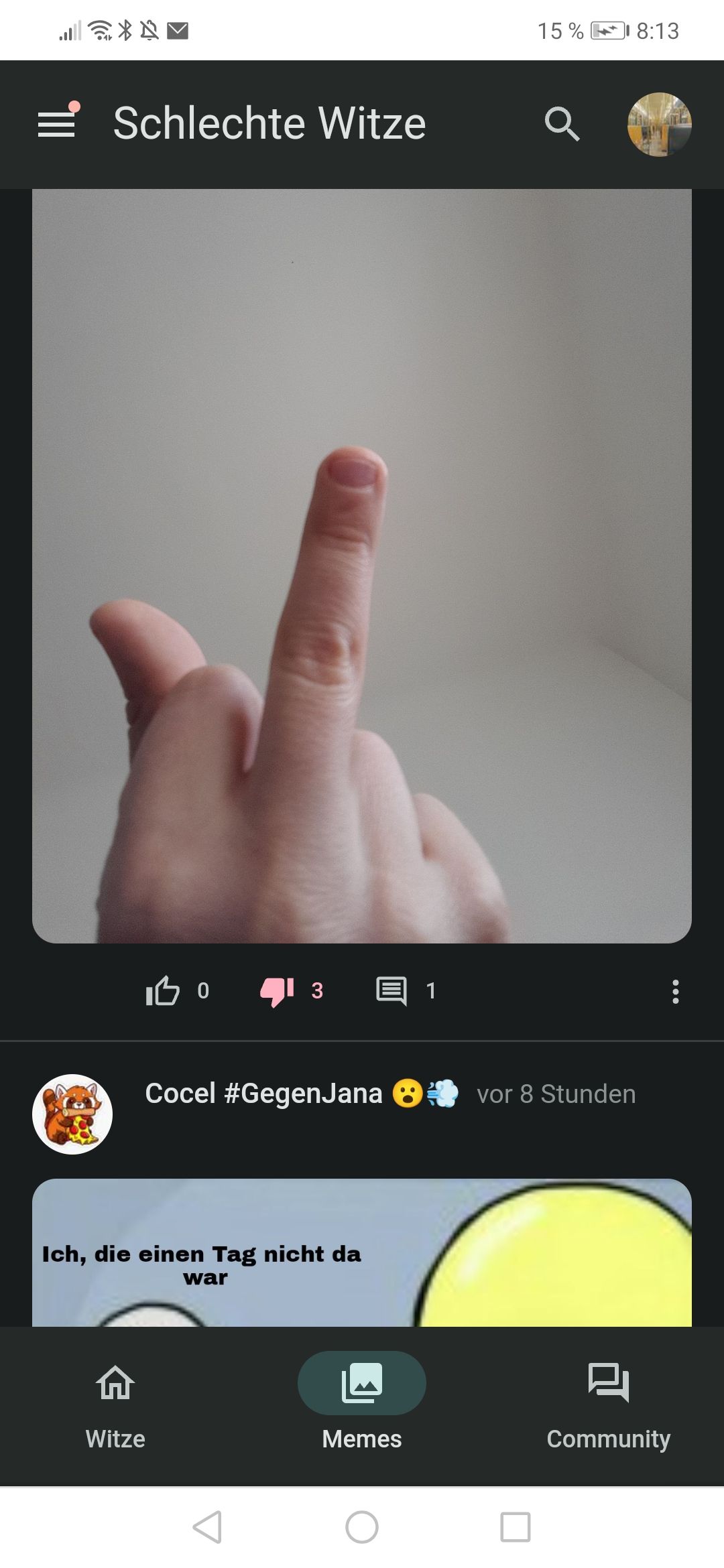Open the 'Ich, die einen Tag' meme
The height and width of the screenshot is (1568, 724).
[362, 1253]
